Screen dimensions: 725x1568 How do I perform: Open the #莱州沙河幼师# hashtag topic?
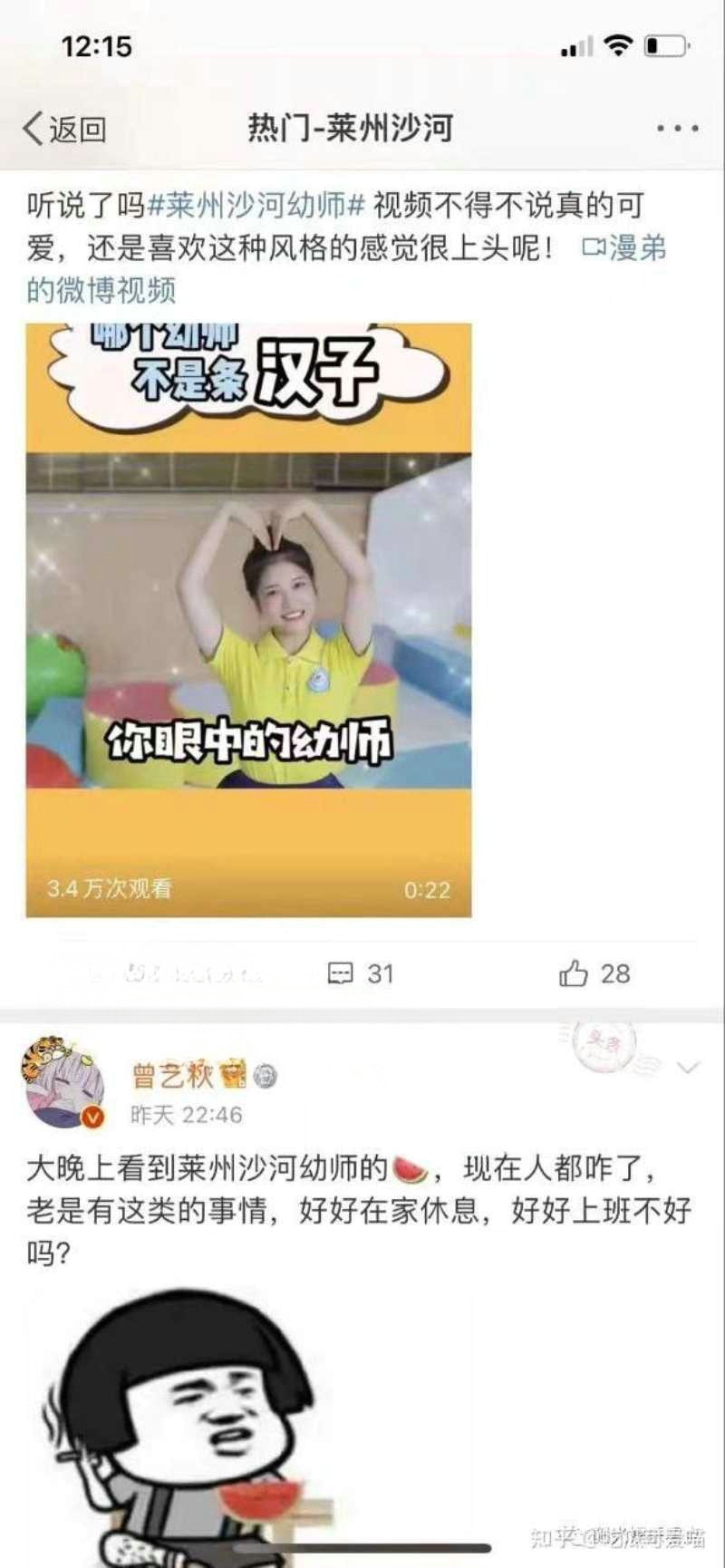tap(256, 206)
